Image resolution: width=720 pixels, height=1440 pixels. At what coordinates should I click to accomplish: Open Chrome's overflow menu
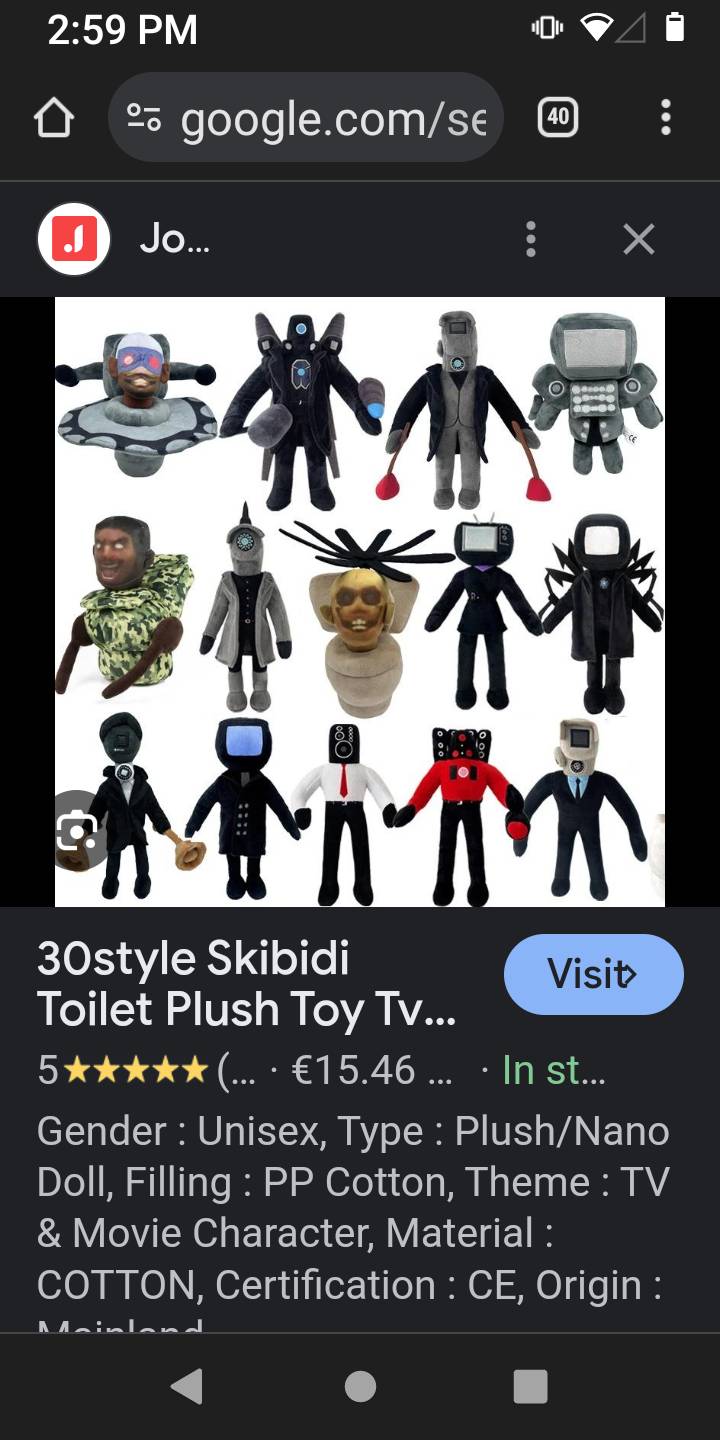666,119
